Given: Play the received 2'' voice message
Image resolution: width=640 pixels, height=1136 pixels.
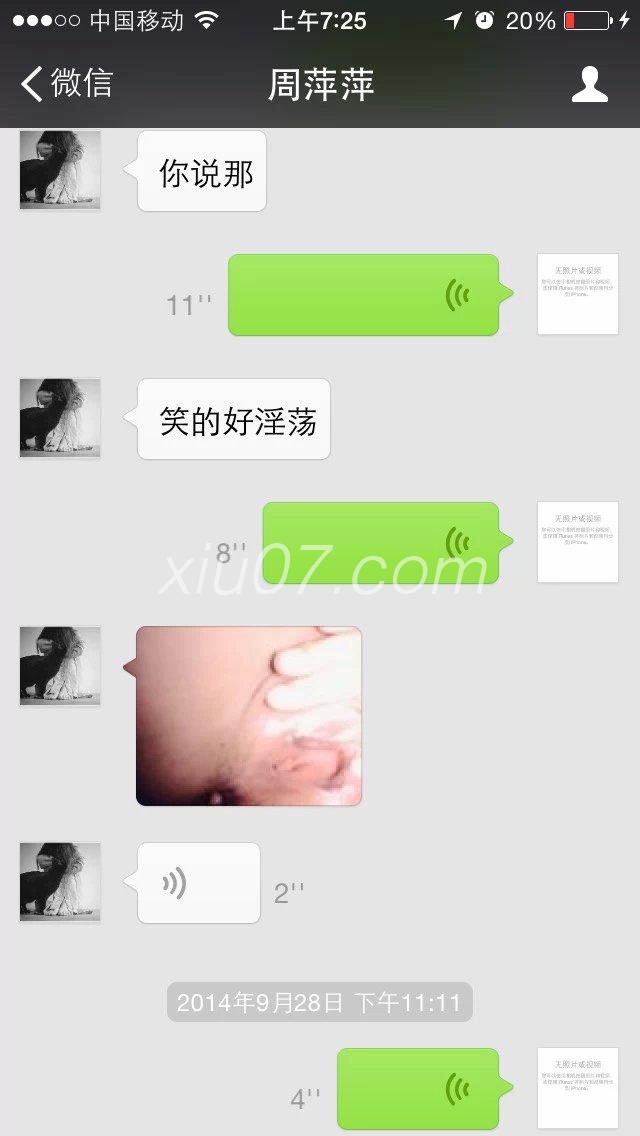Looking at the screenshot, I should pos(198,883).
